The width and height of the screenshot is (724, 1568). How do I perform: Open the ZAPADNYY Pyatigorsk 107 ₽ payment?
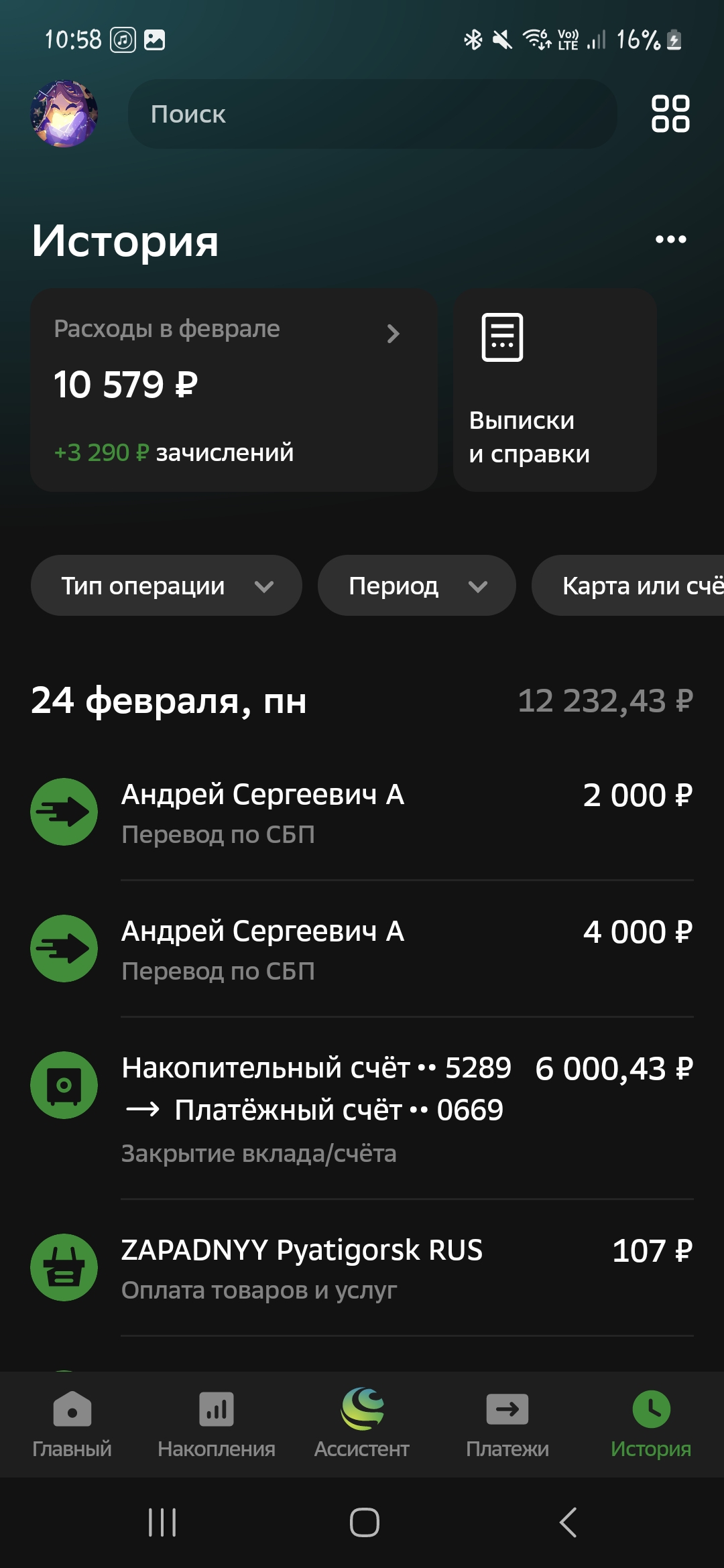(362, 1268)
